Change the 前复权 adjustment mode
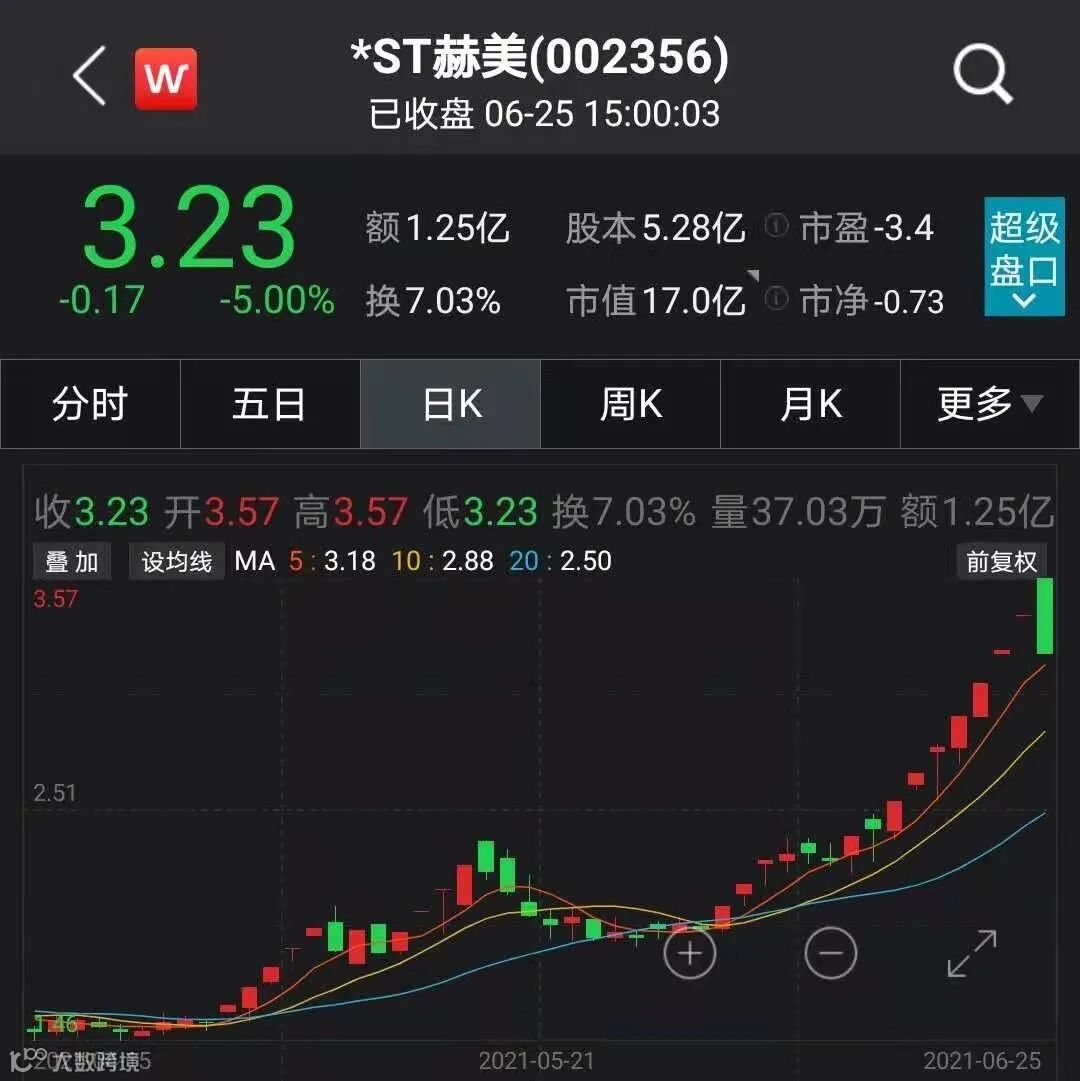Viewport: 1080px width, 1081px height. pyautogui.click(x=1001, y=561)
